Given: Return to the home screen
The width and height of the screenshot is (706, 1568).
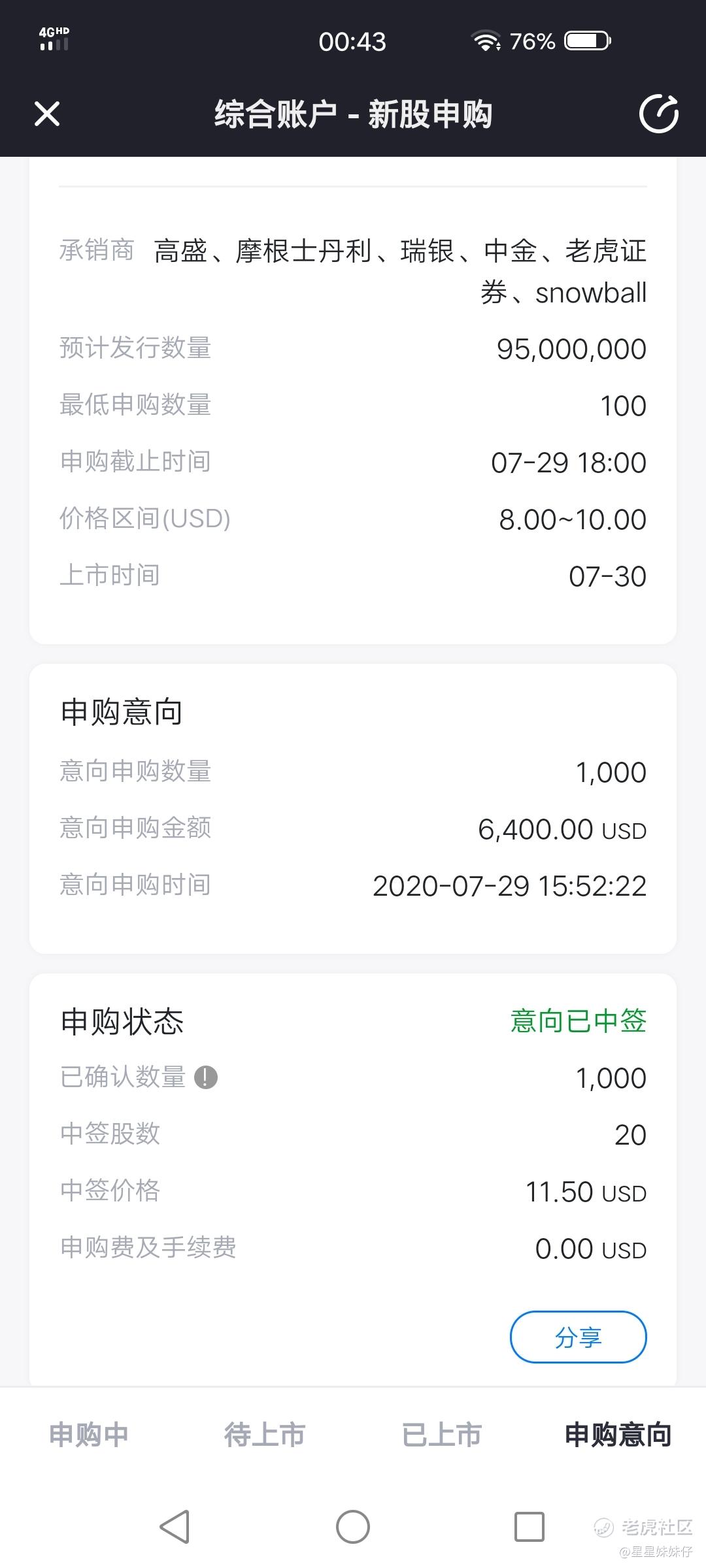Looking at the screenshot, I should coord(353,1527).
